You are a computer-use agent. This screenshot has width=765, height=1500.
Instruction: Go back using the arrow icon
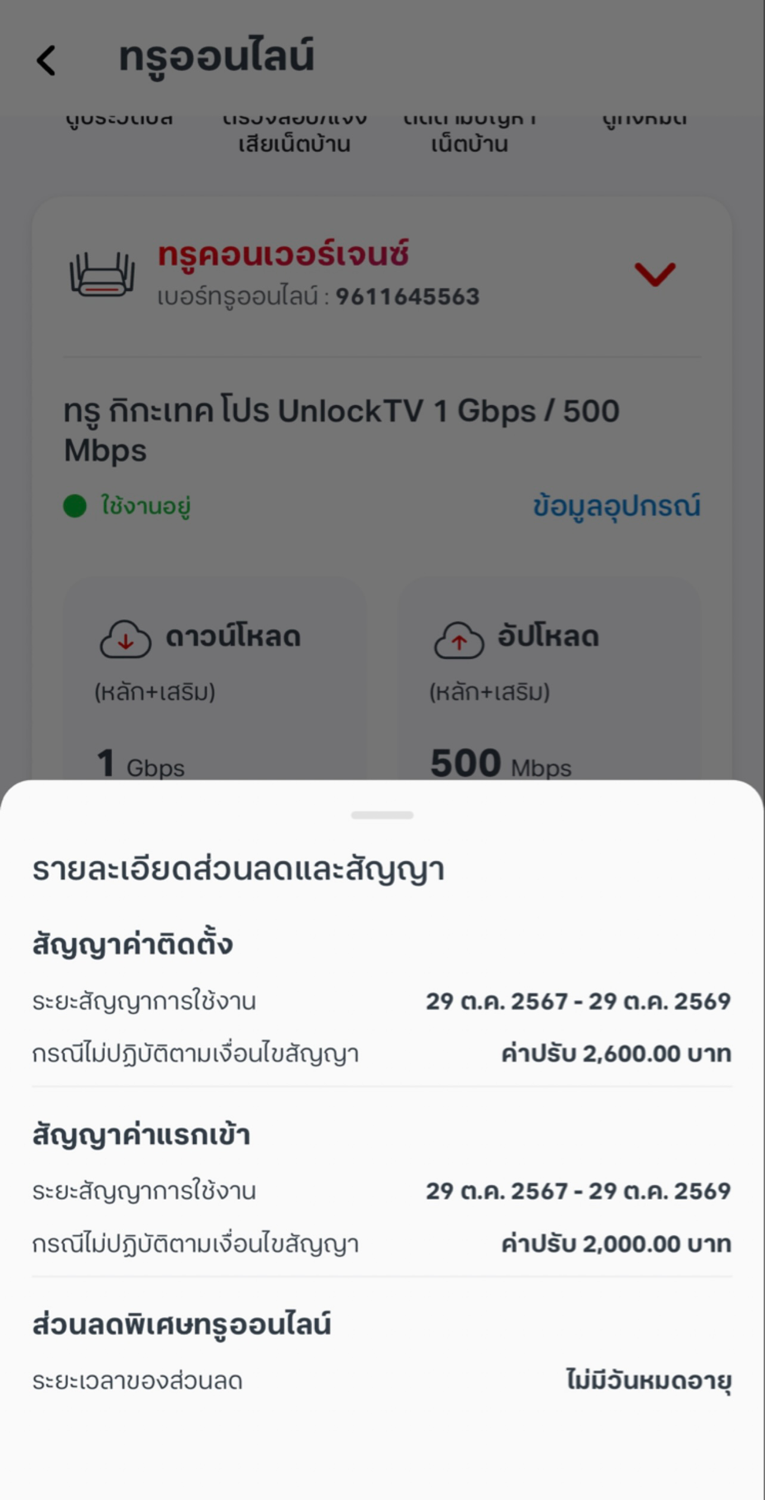coord(46,60)
